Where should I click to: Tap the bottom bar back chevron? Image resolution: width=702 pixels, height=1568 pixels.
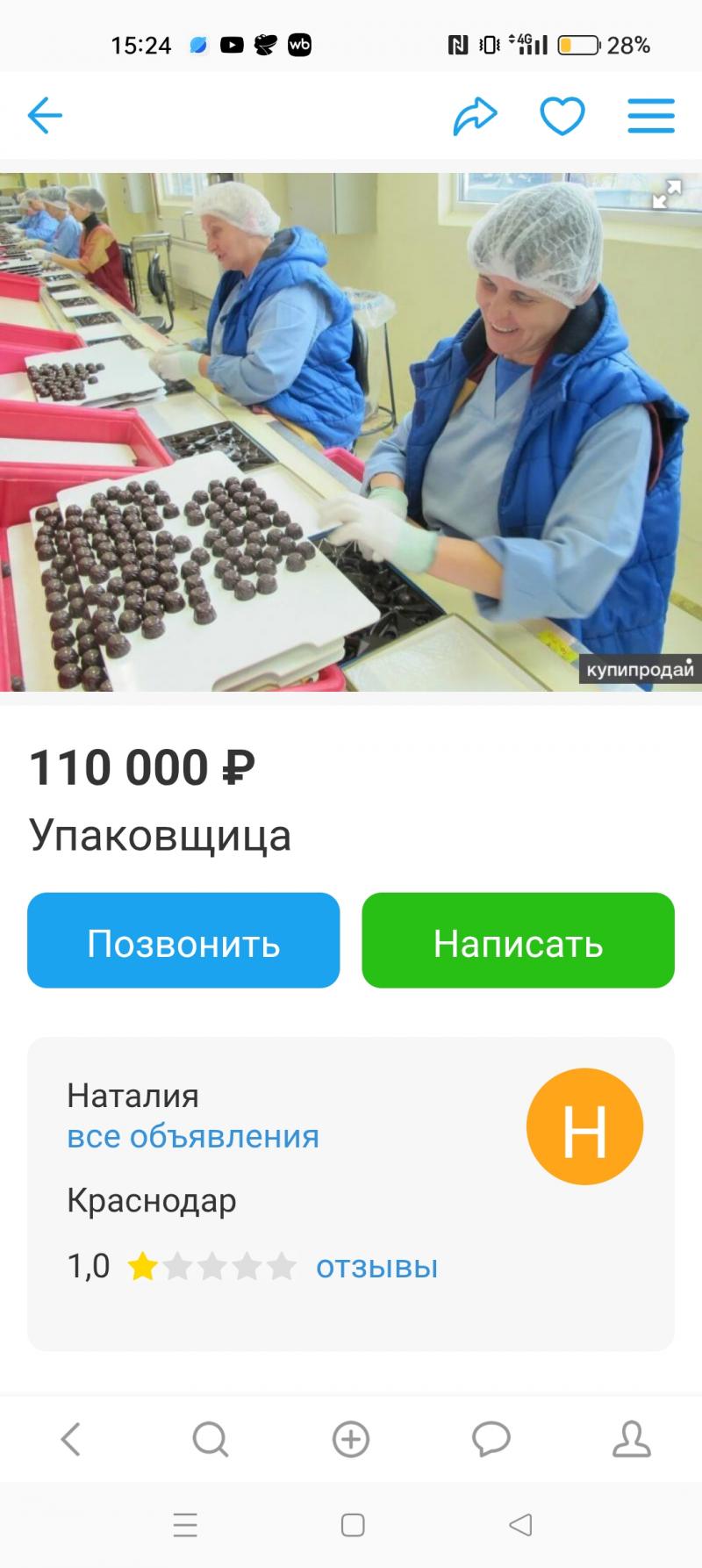[x=70, y=1439]
